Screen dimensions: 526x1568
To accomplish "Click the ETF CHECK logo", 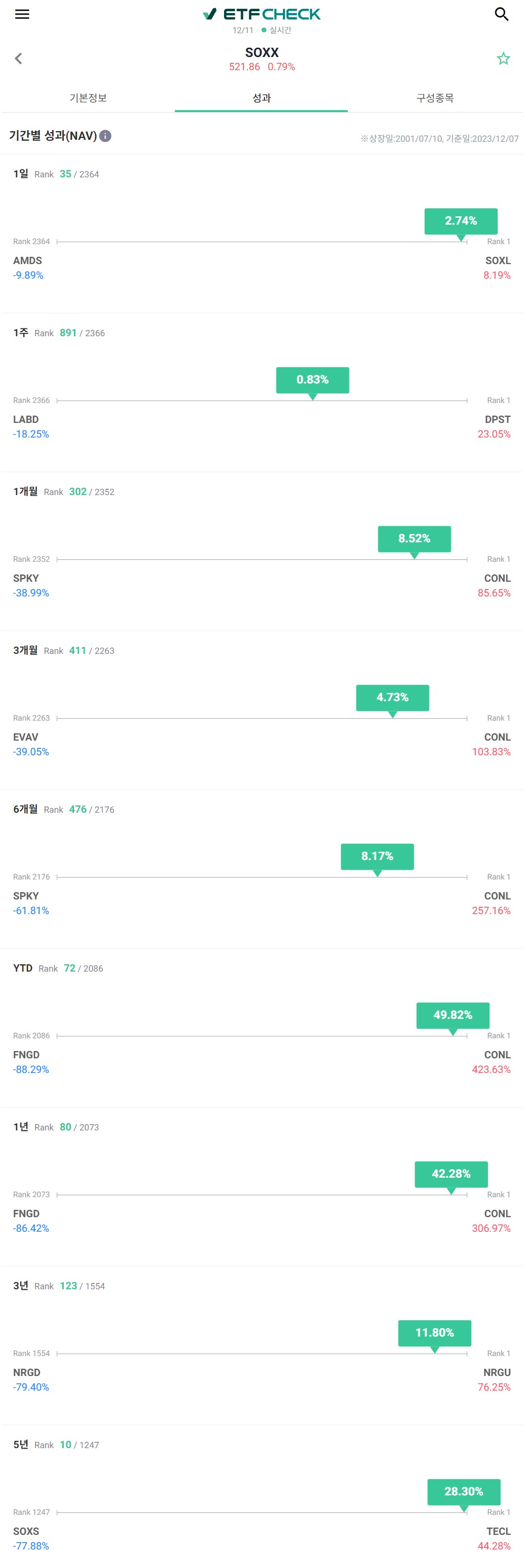I will (x=263, y=13).
